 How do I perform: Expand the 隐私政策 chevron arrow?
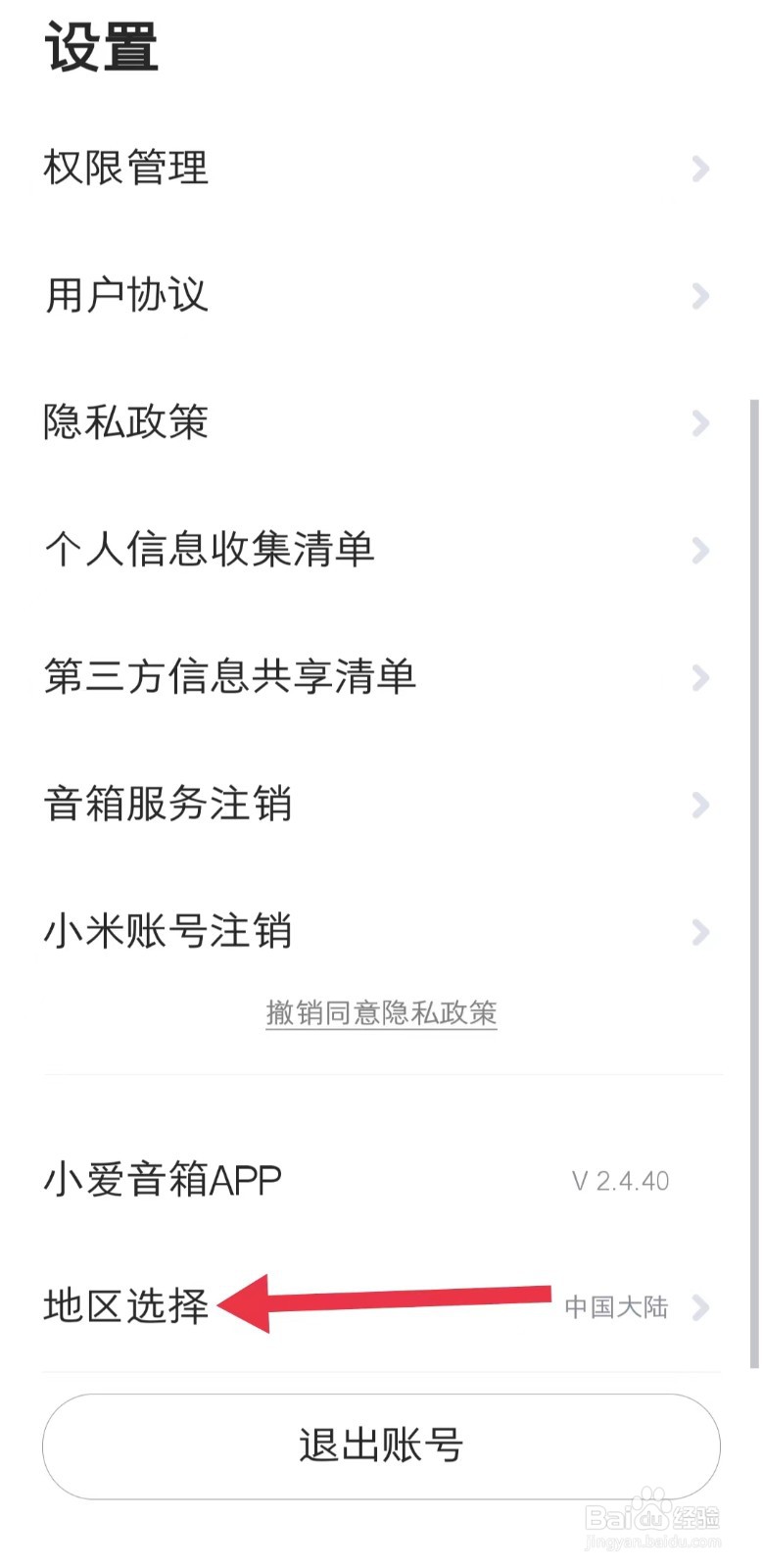tap(700, 423)
